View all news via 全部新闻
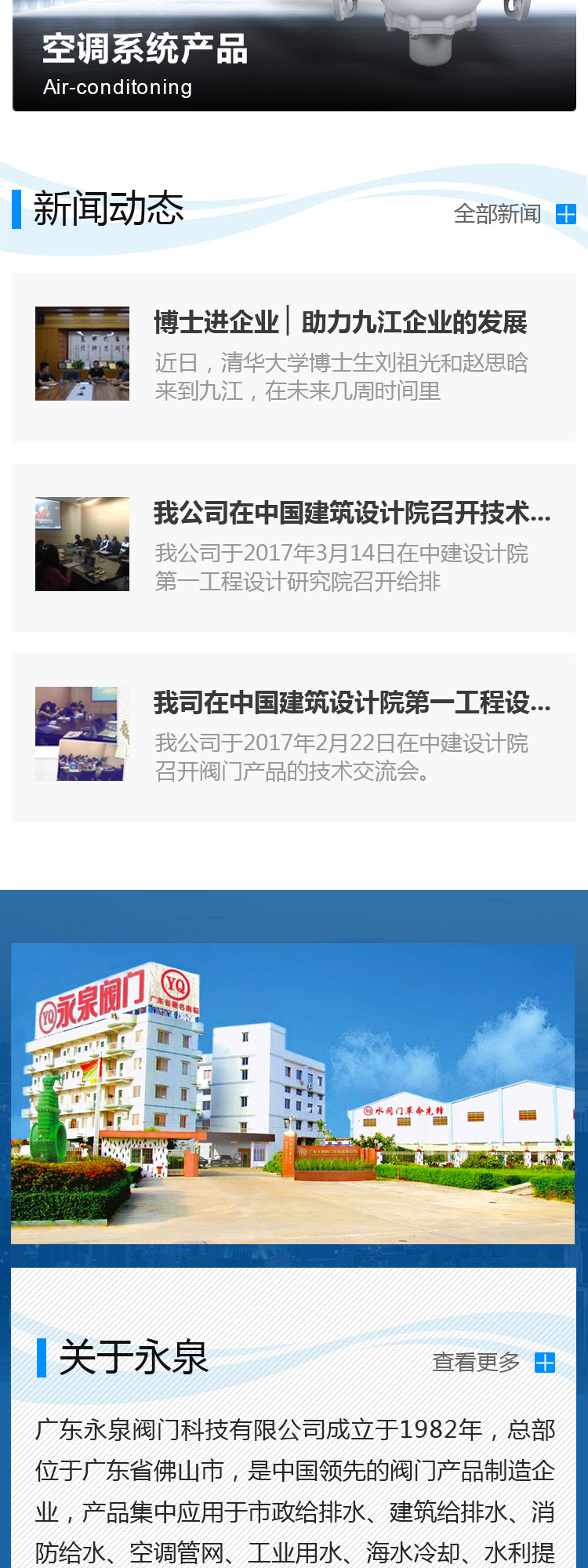Screen dimensions: 588x1568 [514, 214]
